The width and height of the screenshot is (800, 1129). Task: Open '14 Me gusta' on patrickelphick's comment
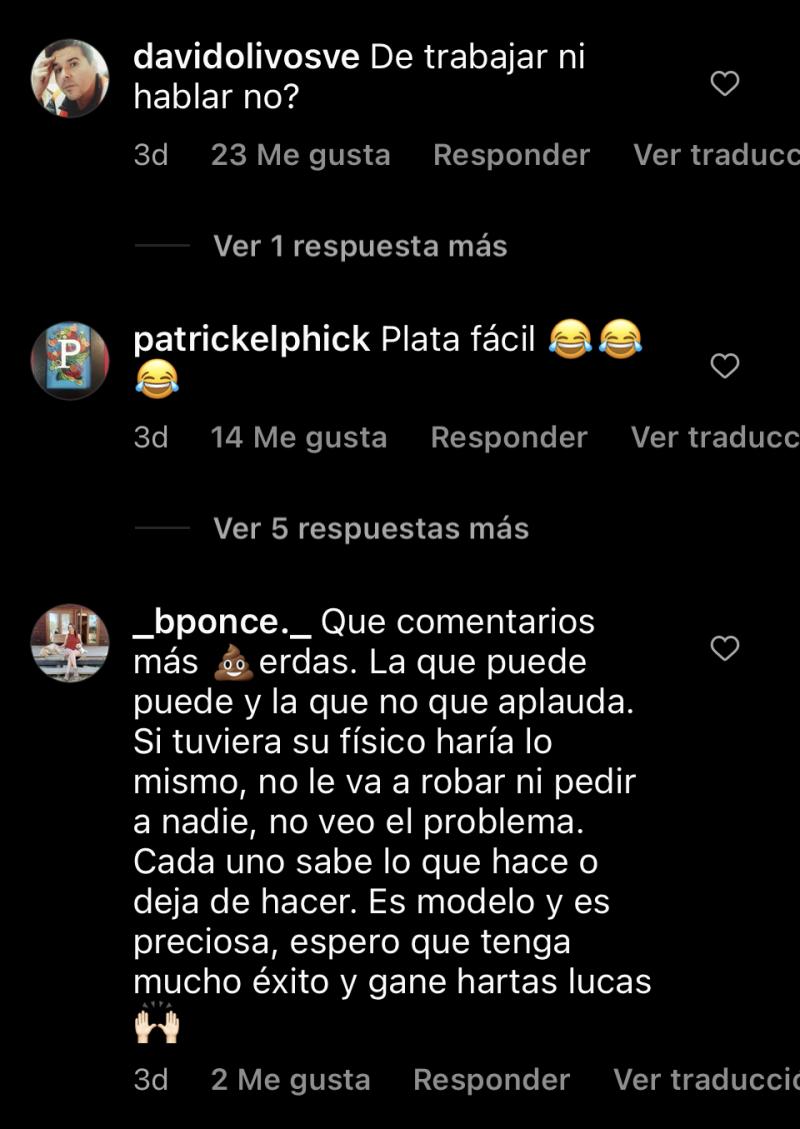[300, 437]
